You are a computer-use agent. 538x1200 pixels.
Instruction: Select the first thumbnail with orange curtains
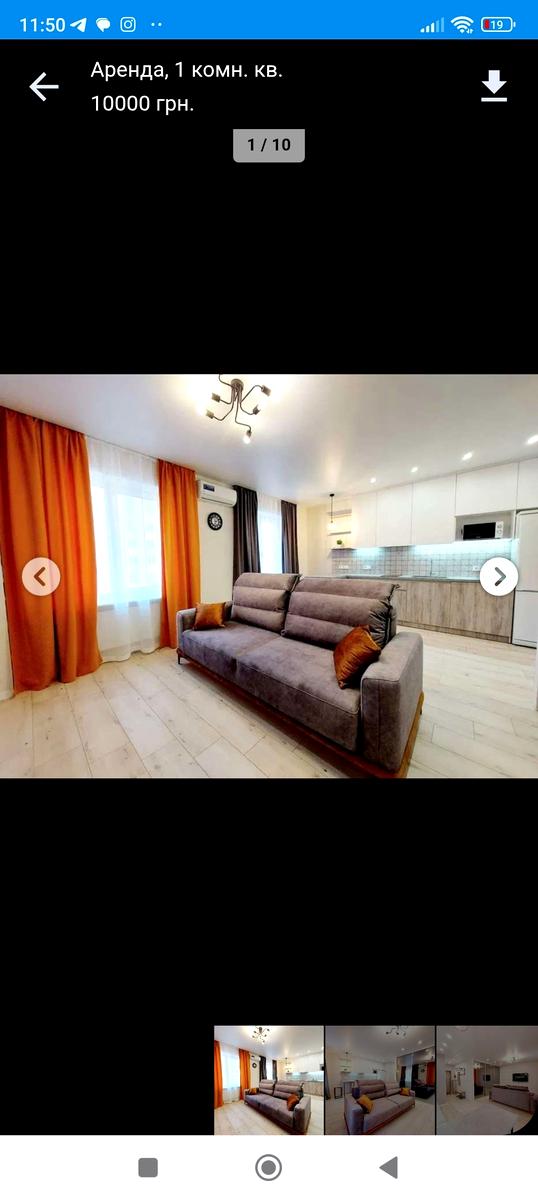coord(269,1080)
